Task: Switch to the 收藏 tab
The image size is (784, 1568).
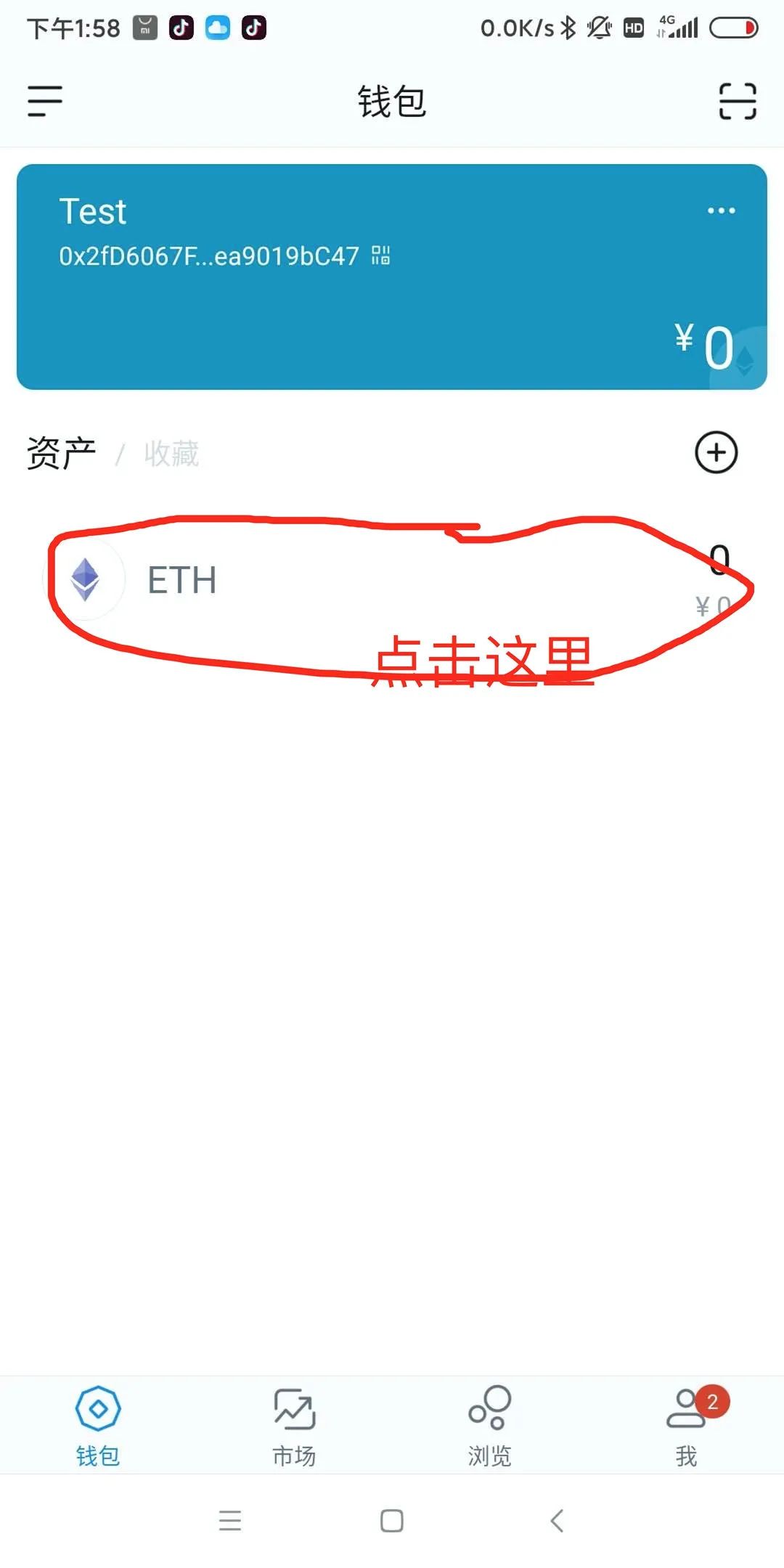Action: tap(171, 454)
